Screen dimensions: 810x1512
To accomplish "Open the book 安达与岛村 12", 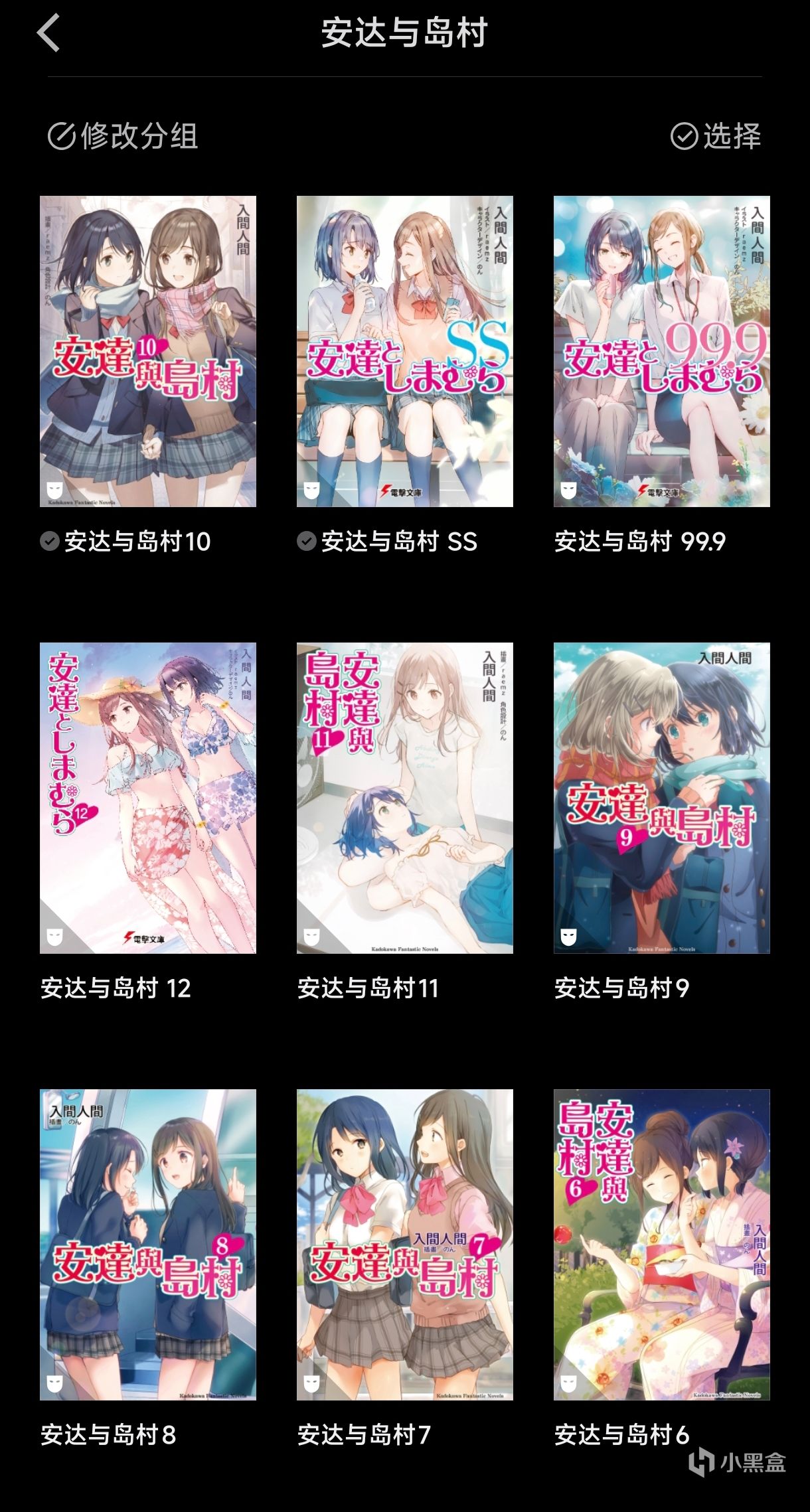I will (148, 798).
